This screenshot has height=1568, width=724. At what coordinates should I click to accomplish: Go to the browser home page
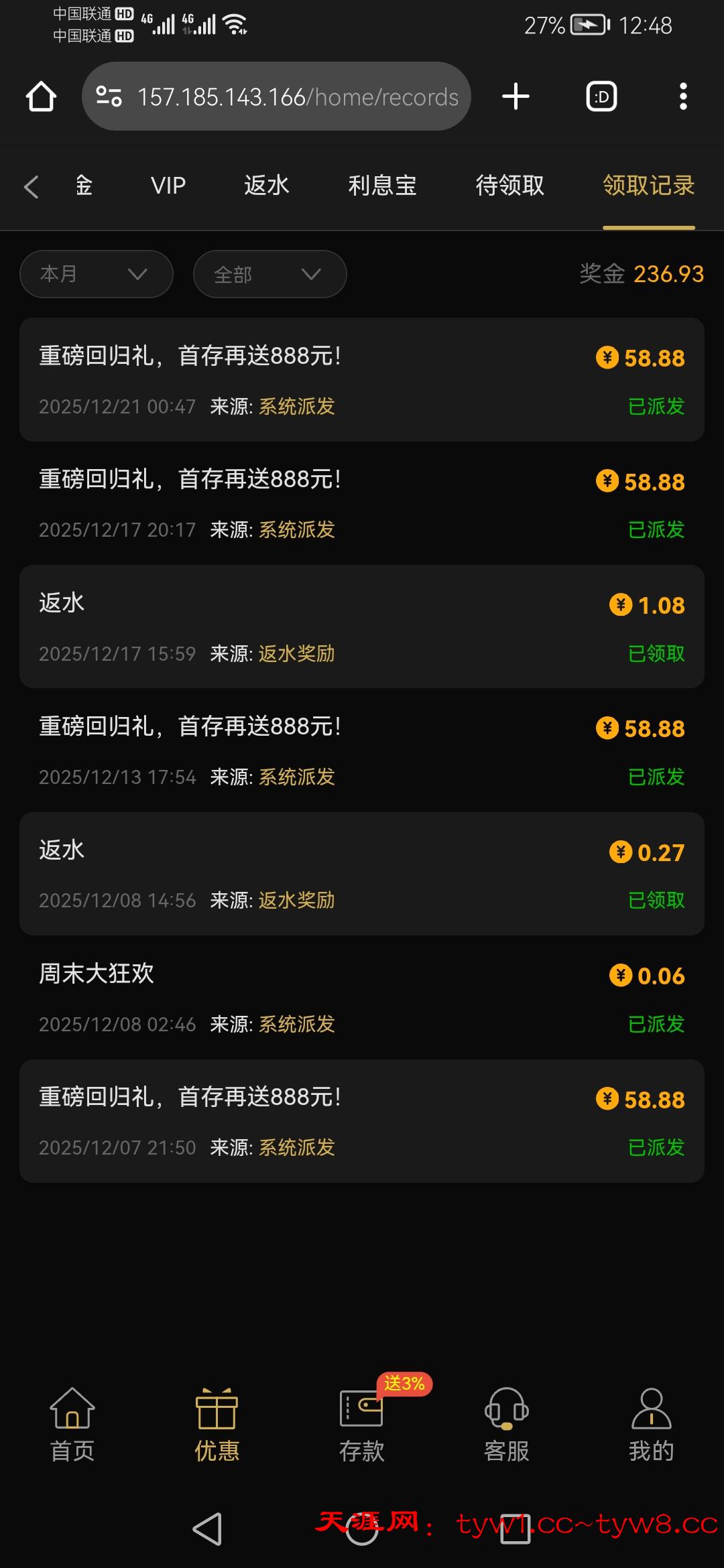(x=41, y=96)
